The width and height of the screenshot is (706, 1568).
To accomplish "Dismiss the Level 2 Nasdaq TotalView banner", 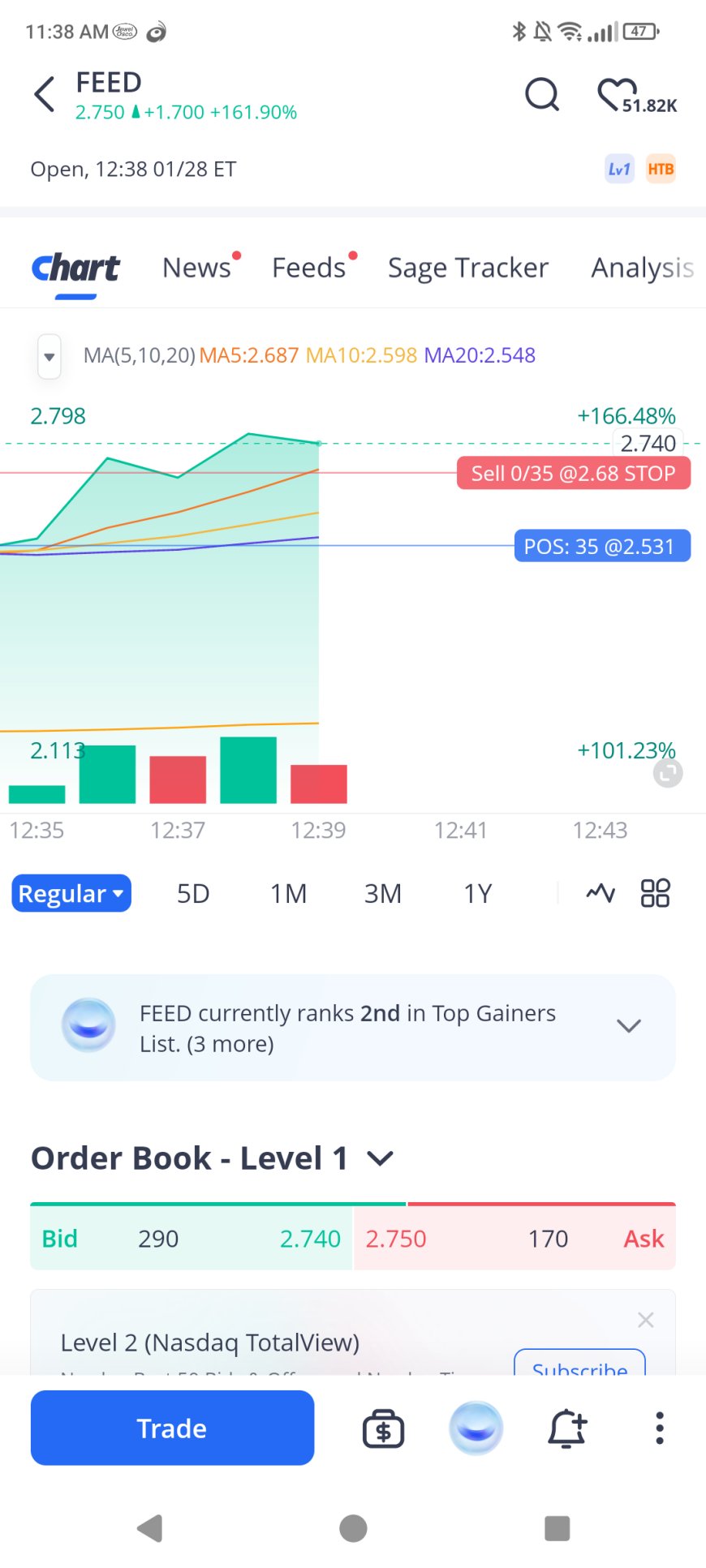I will click(x=646, y=1320).
